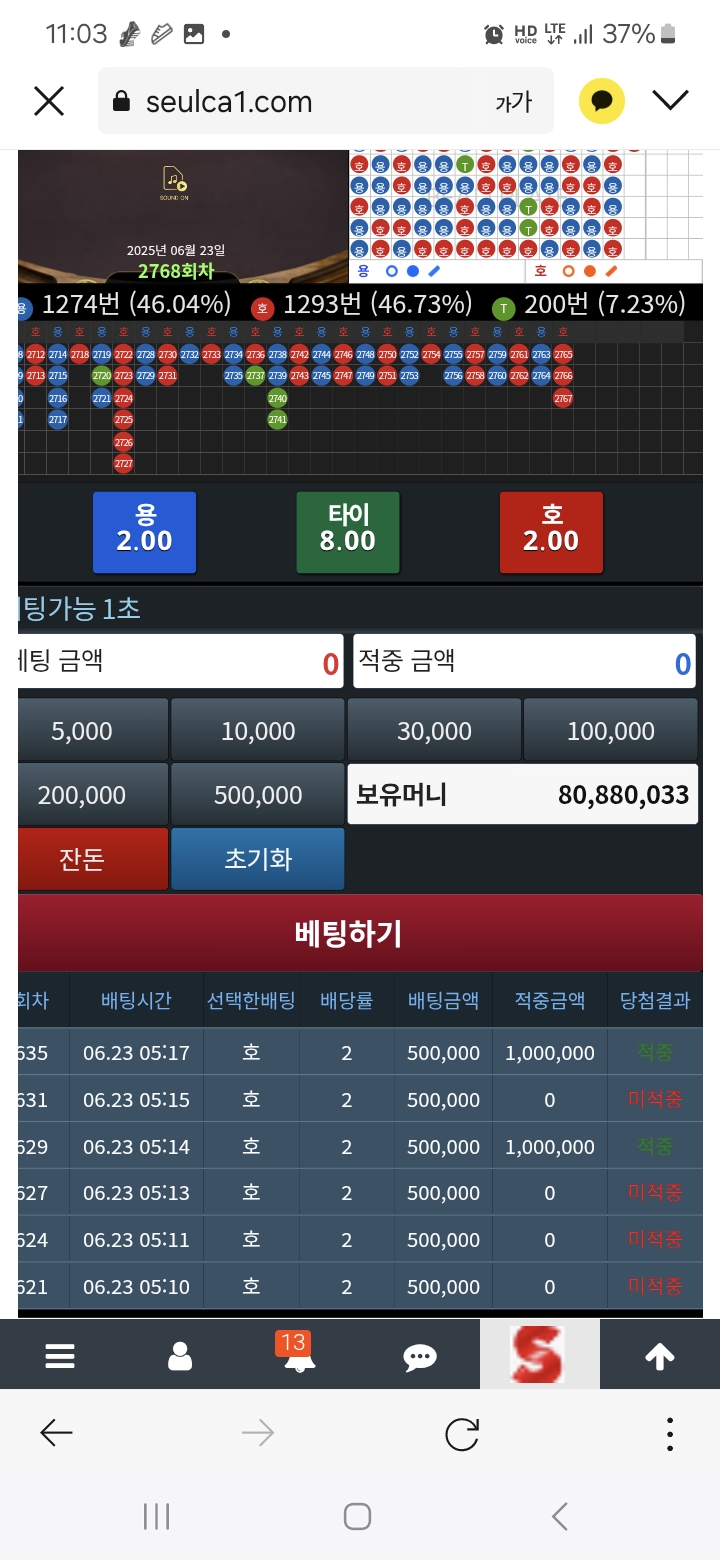Add the 5,000 bet amount

pos(82,731)
